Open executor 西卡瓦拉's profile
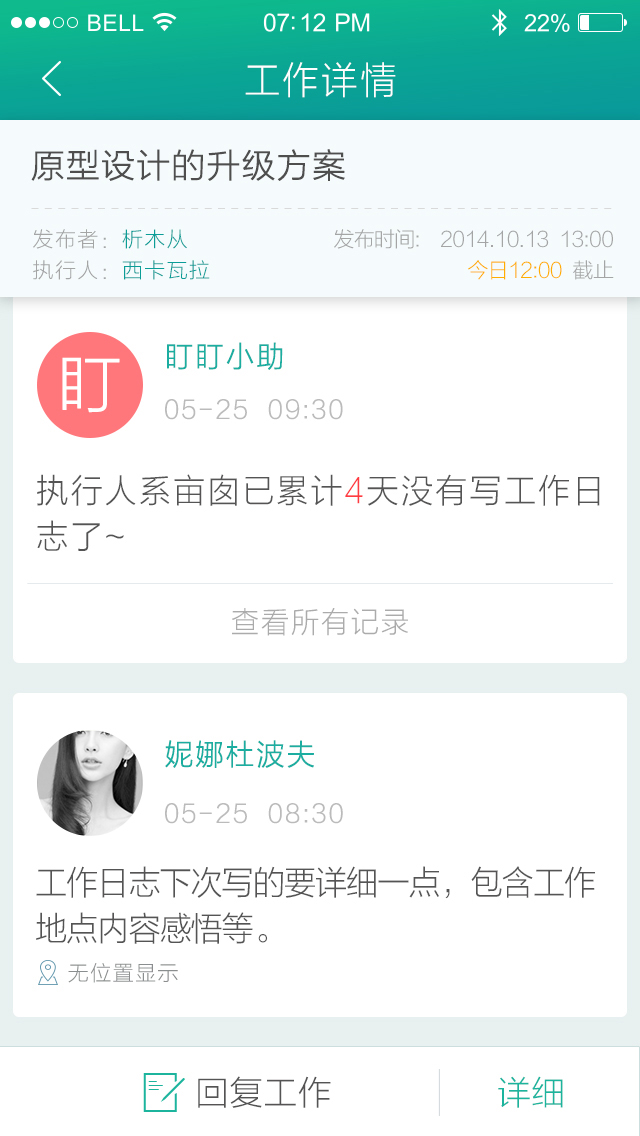 click(x=166, y=271)
